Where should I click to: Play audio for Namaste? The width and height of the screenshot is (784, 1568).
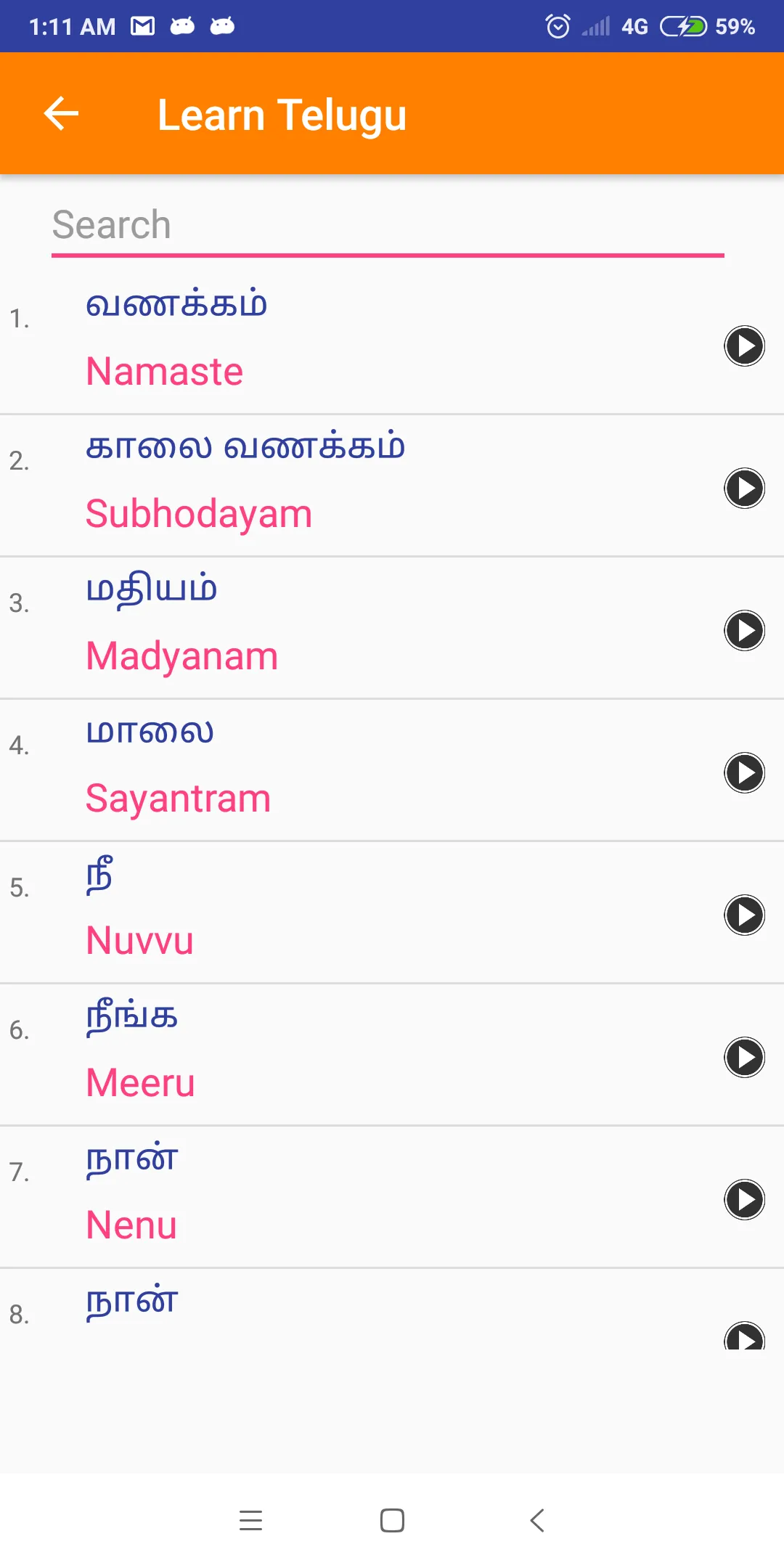(744, 346)
